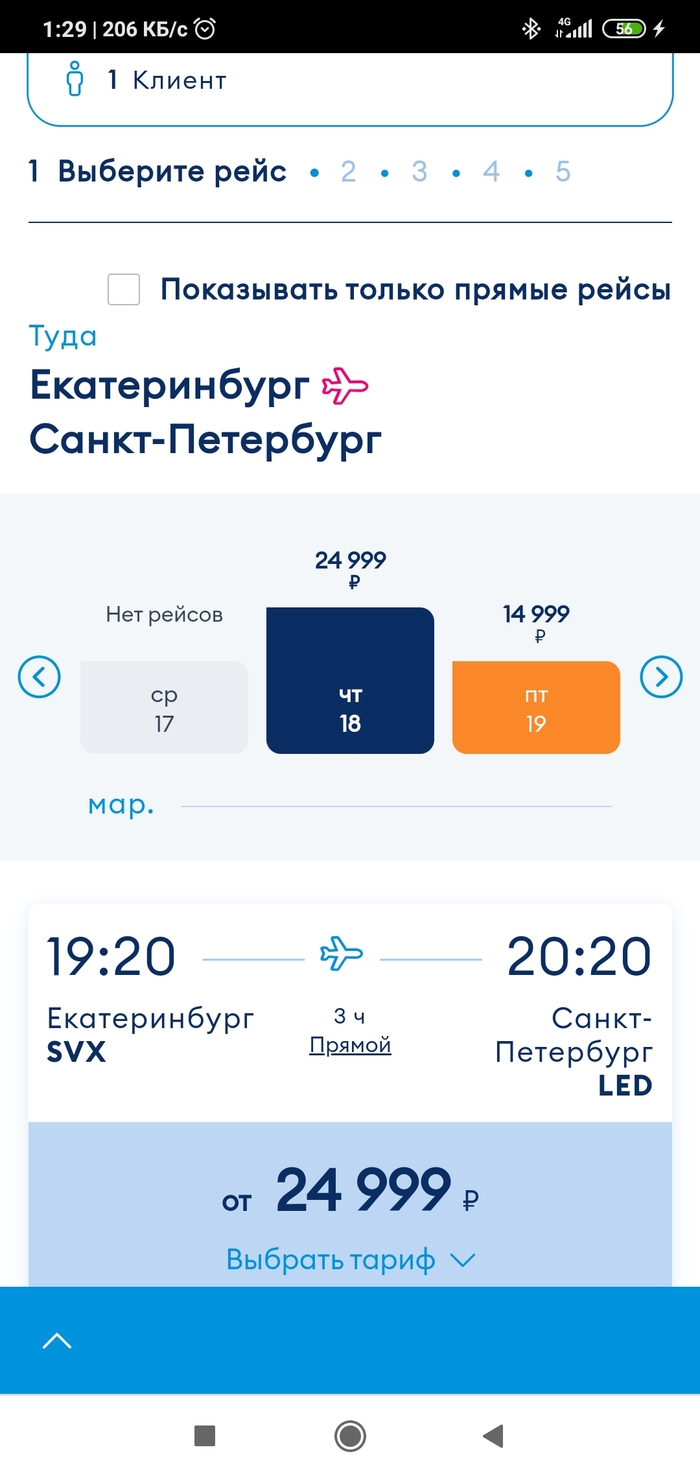700x1478 pixels.
Task: Expand the blue bottom panel with the up chevron
Action: [57, 1341]
